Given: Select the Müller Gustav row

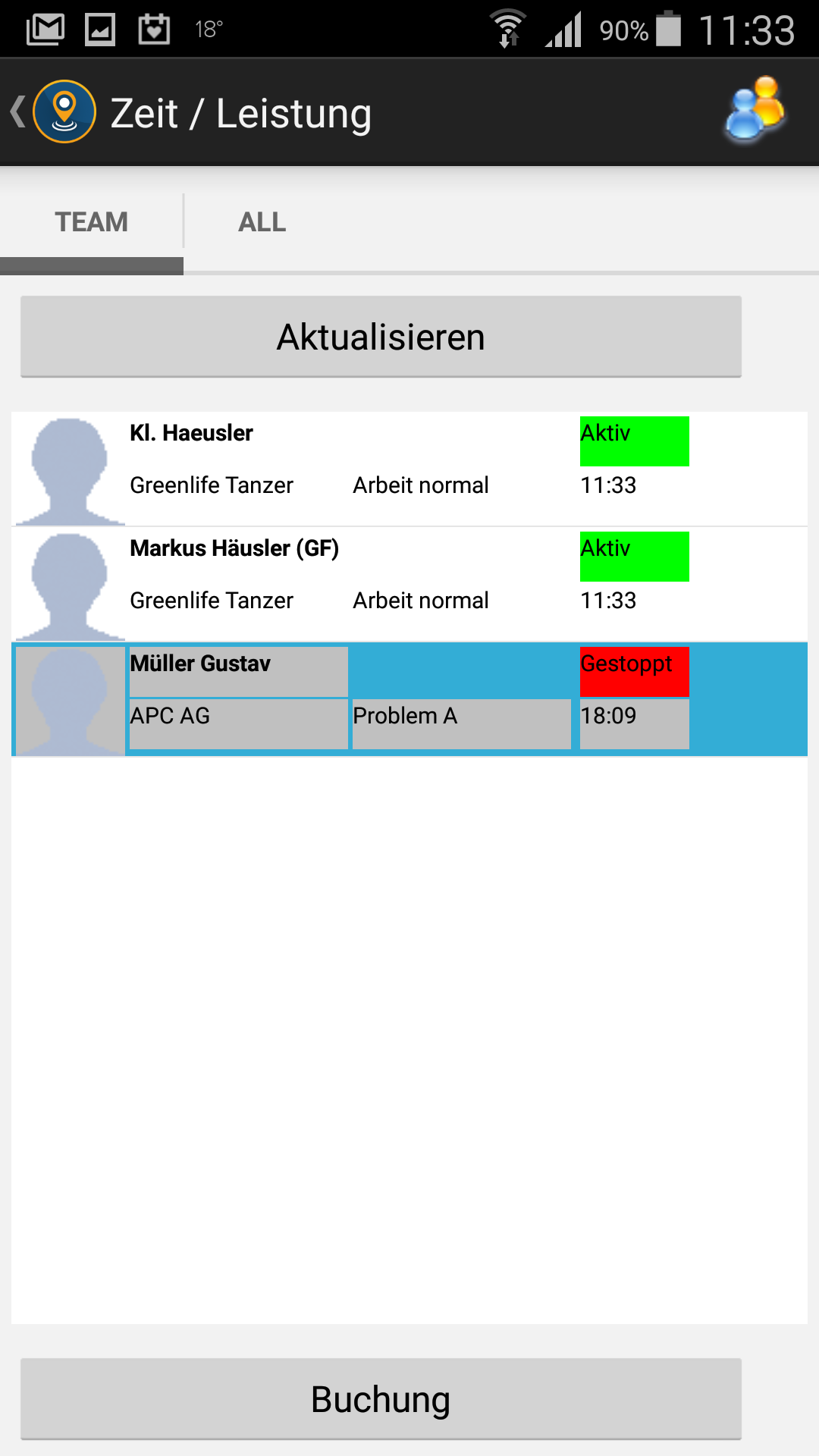Looking at the screenshot, I should coord(409,699).
